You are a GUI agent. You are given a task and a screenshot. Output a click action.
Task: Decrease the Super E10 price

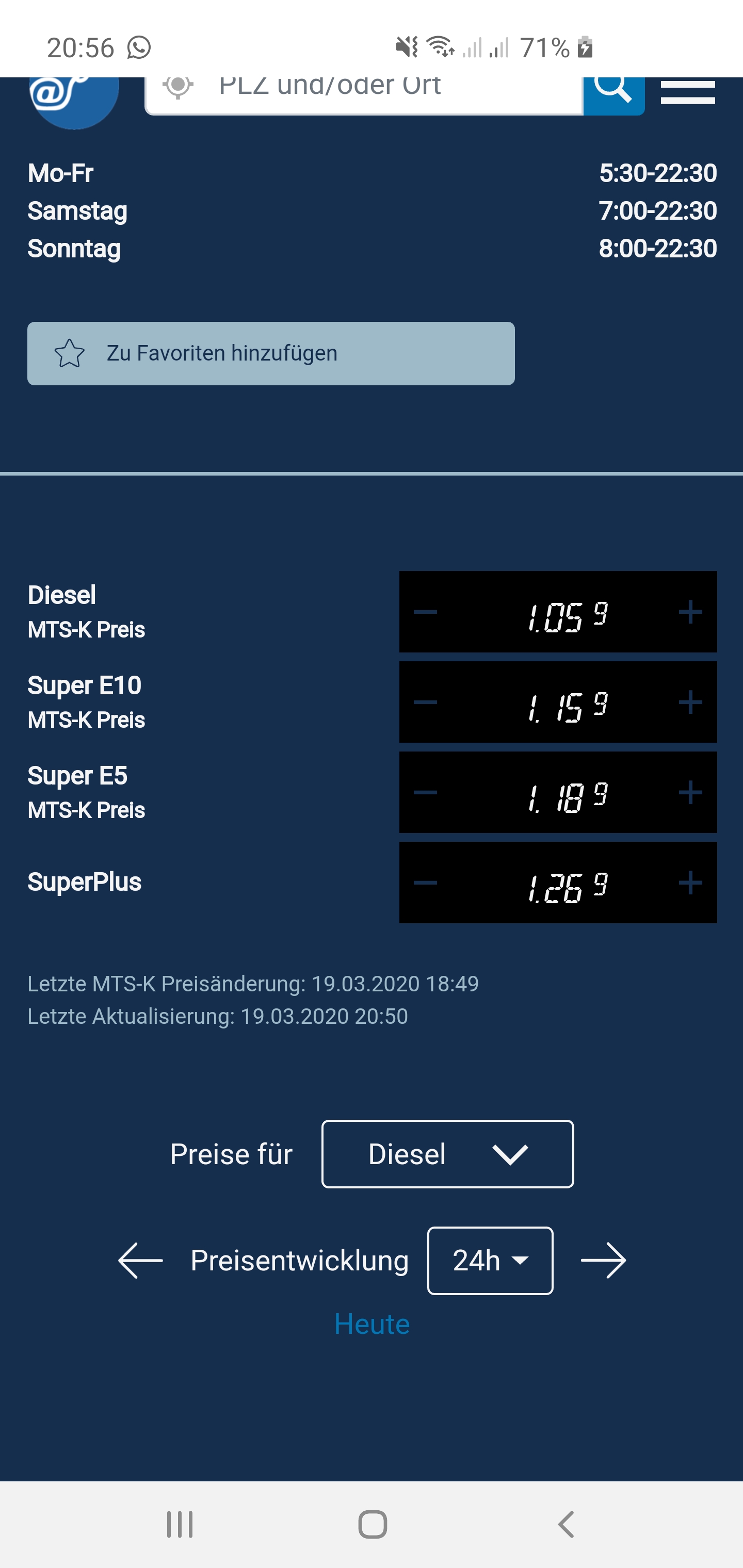[425, 702]
